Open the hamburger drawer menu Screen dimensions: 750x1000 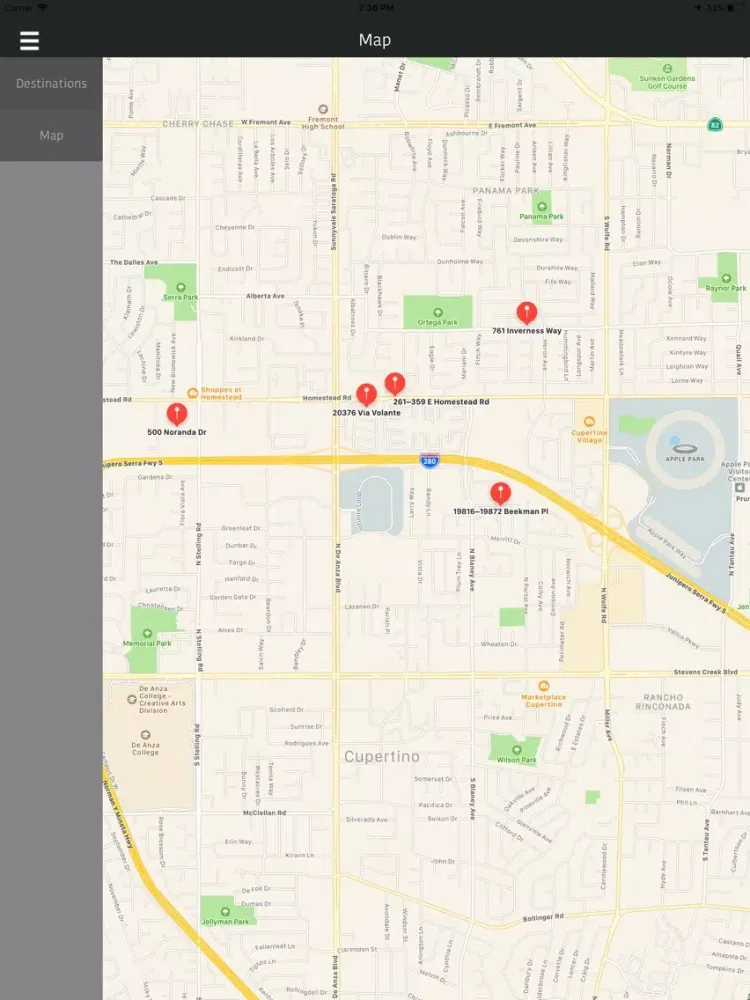(29, 40)
